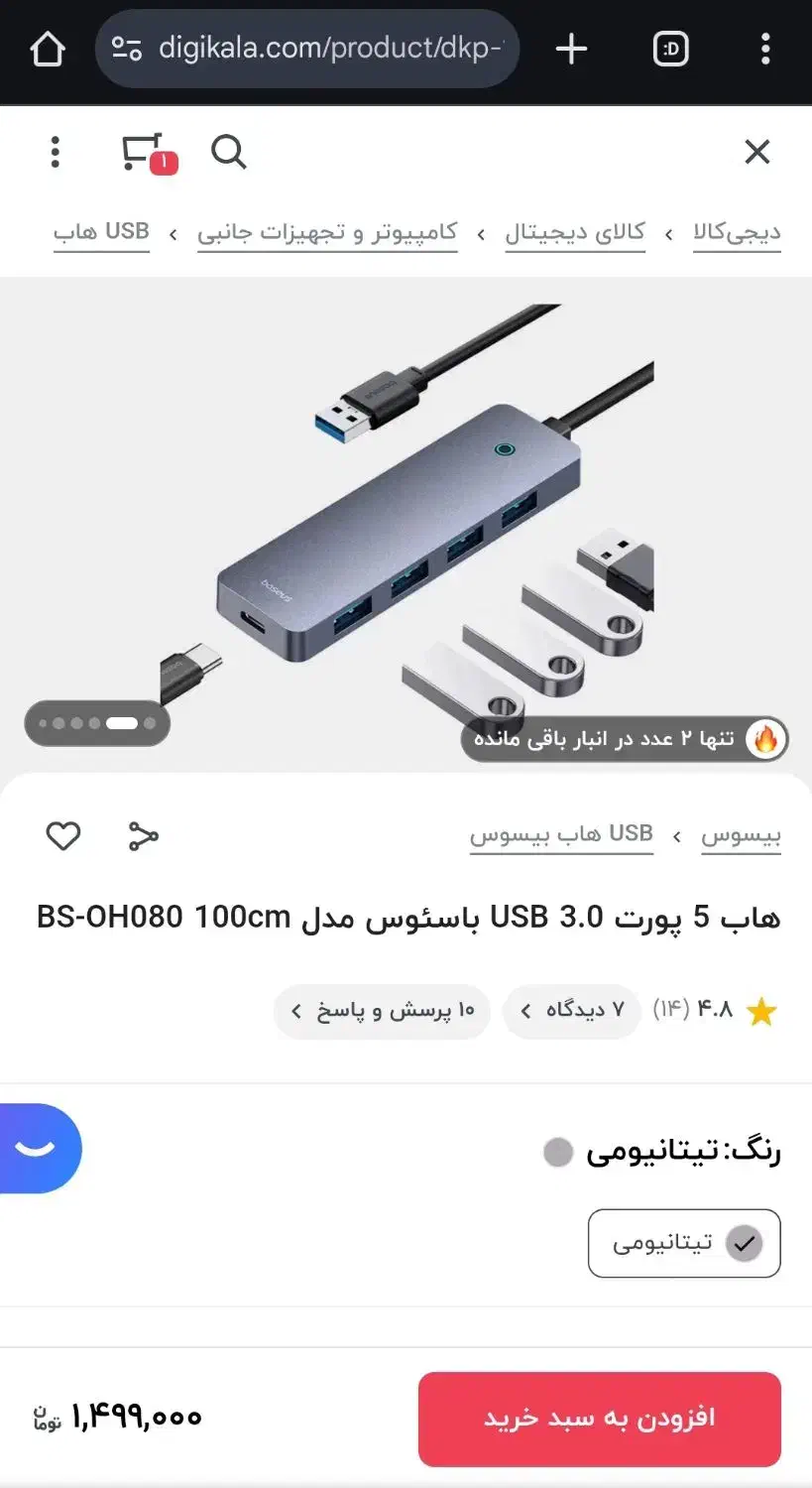Open the product page options menu
Viewport: 812px width, 1488px height.
pos(56,152)
